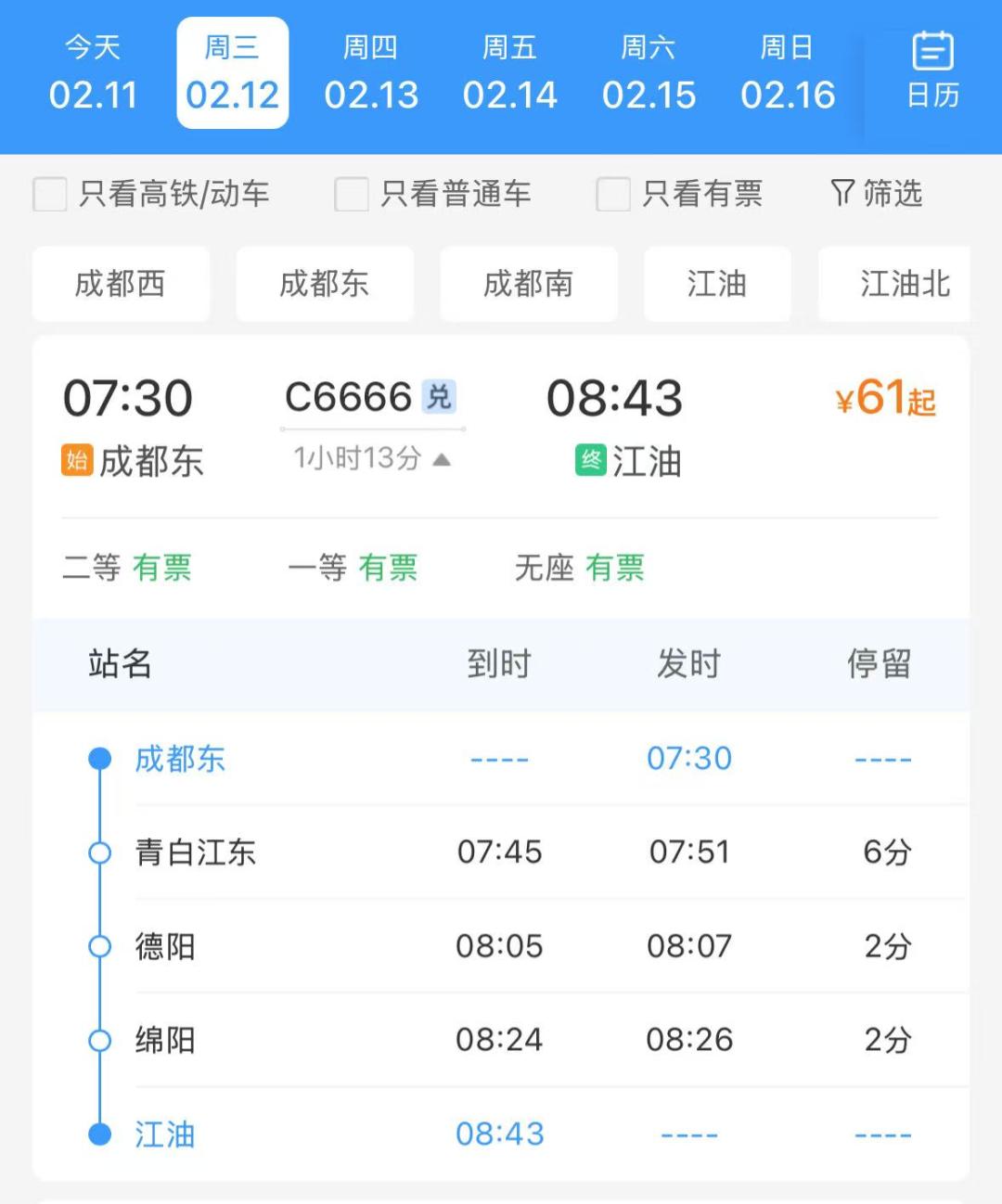Open the 日历 calendar picker
The width and height of the screenshot is (1002, 1204).
pos(932,70)
